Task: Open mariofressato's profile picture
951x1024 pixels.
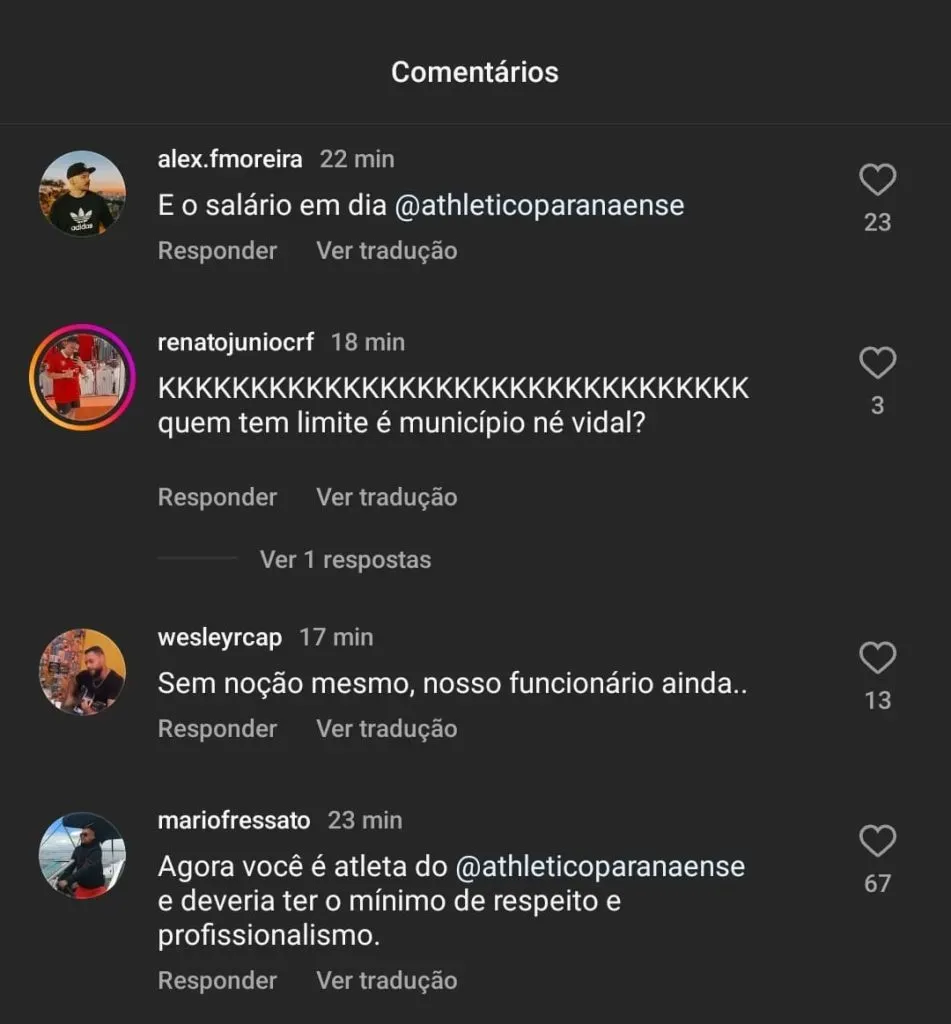Action: point(82,855)
